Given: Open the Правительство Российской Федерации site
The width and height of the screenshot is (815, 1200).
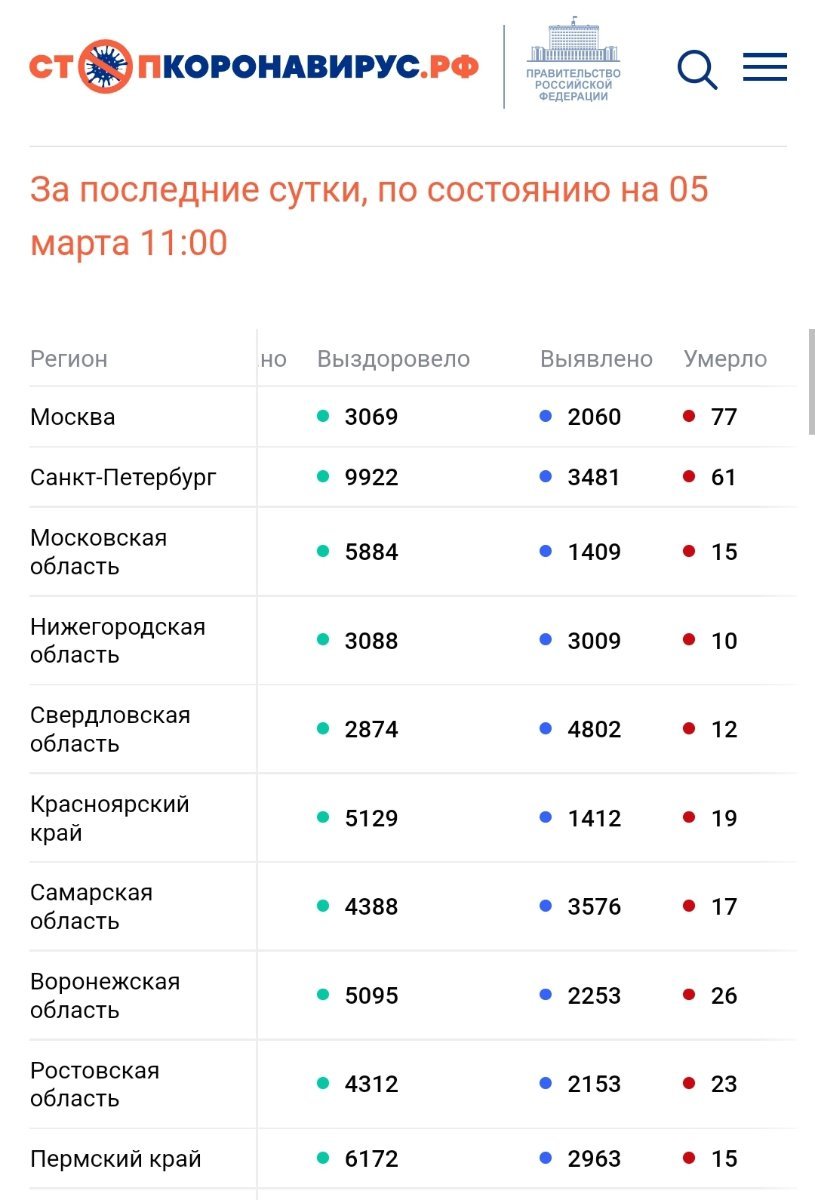Looking at the screenshot, I should pyautogui.click(x=573, y=62).
